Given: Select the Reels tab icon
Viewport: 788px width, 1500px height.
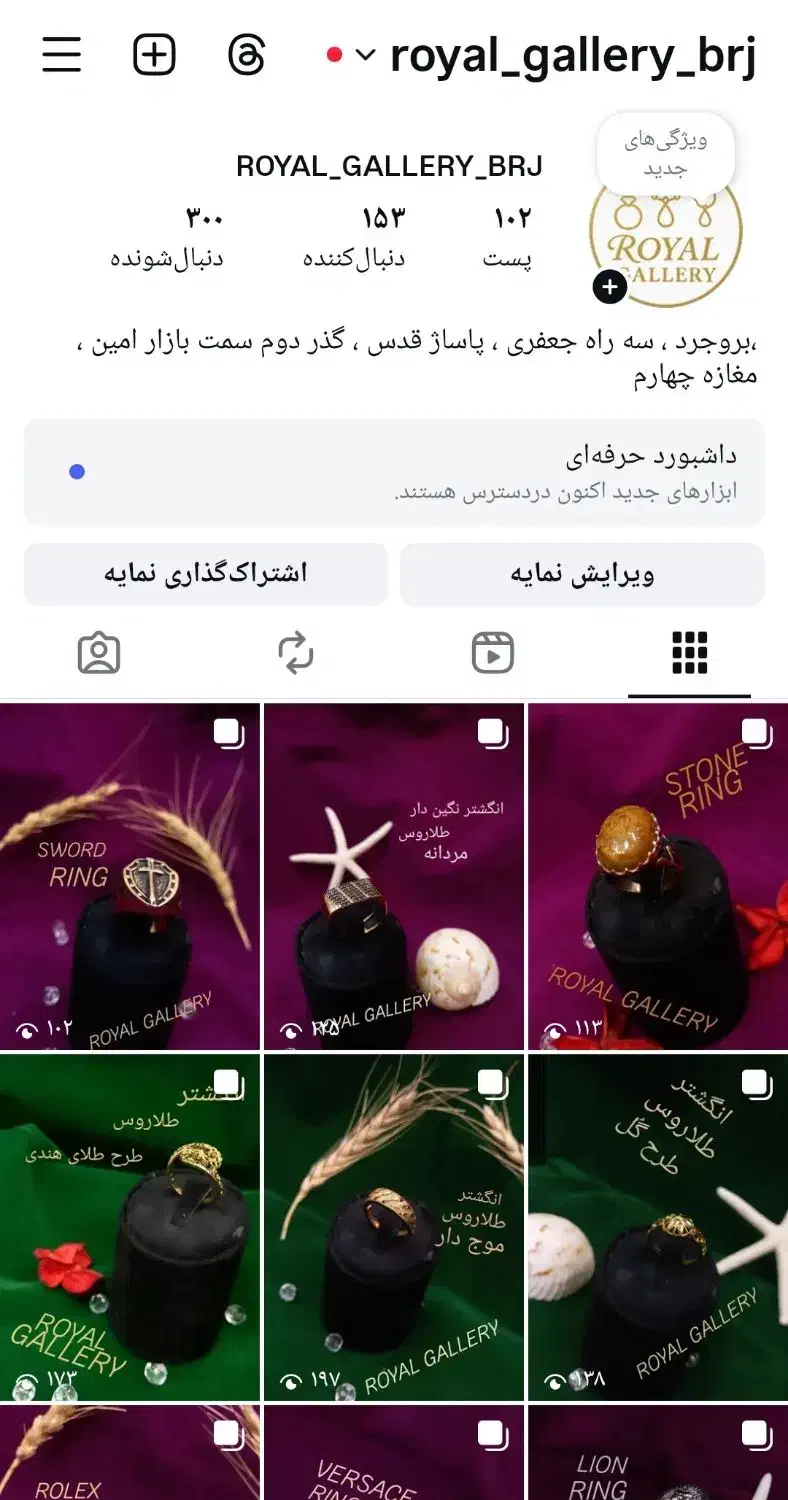Looking at the screenshot, I should pos(491,652).
